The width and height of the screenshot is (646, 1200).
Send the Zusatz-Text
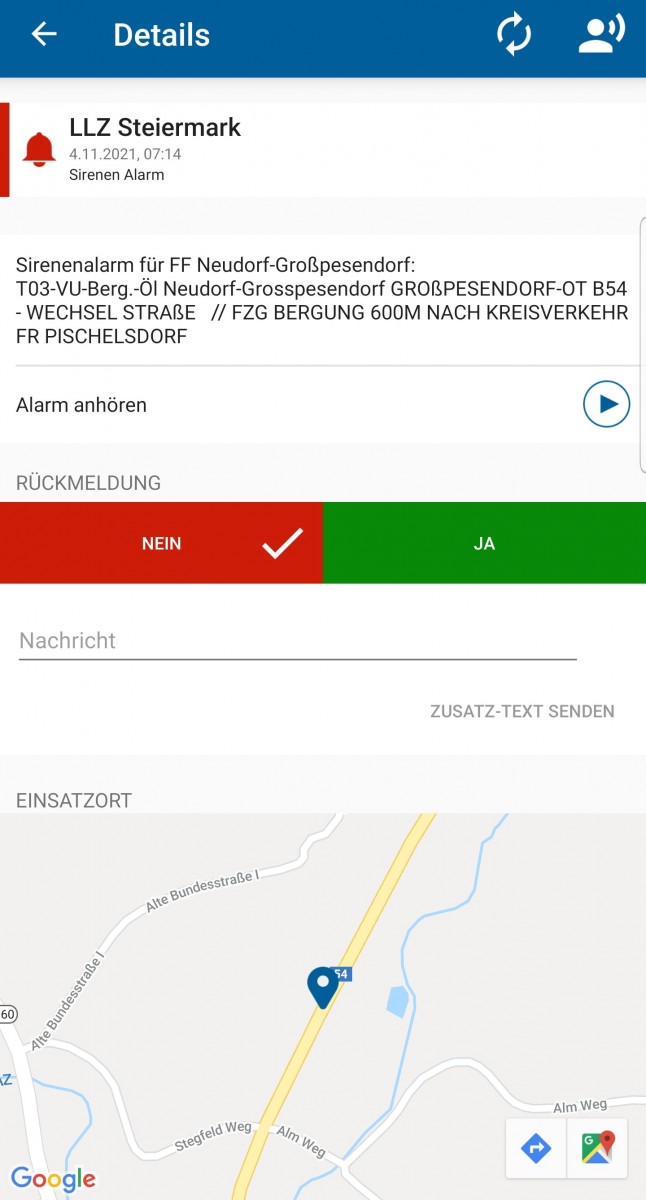coord(522,712)
